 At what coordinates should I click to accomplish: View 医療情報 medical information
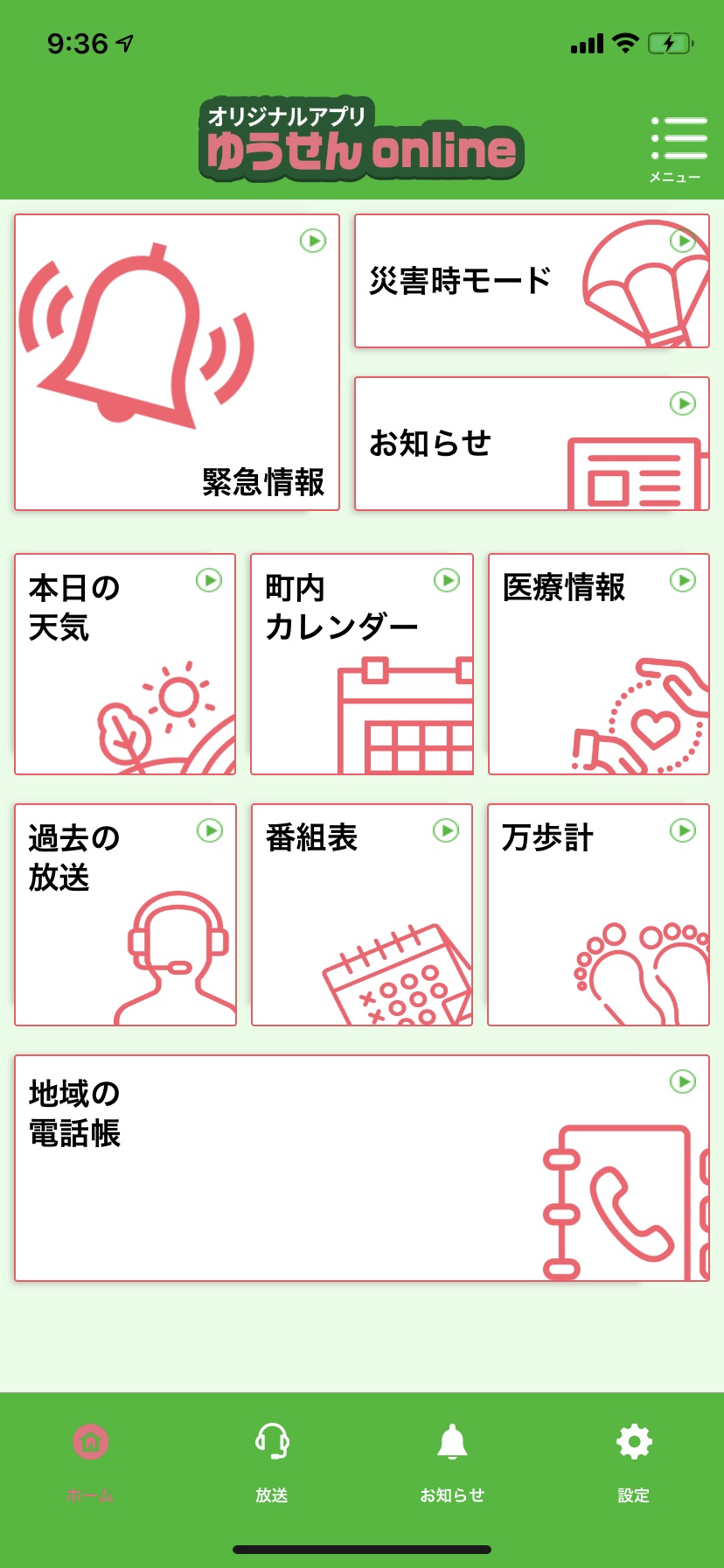click(599, 664)
